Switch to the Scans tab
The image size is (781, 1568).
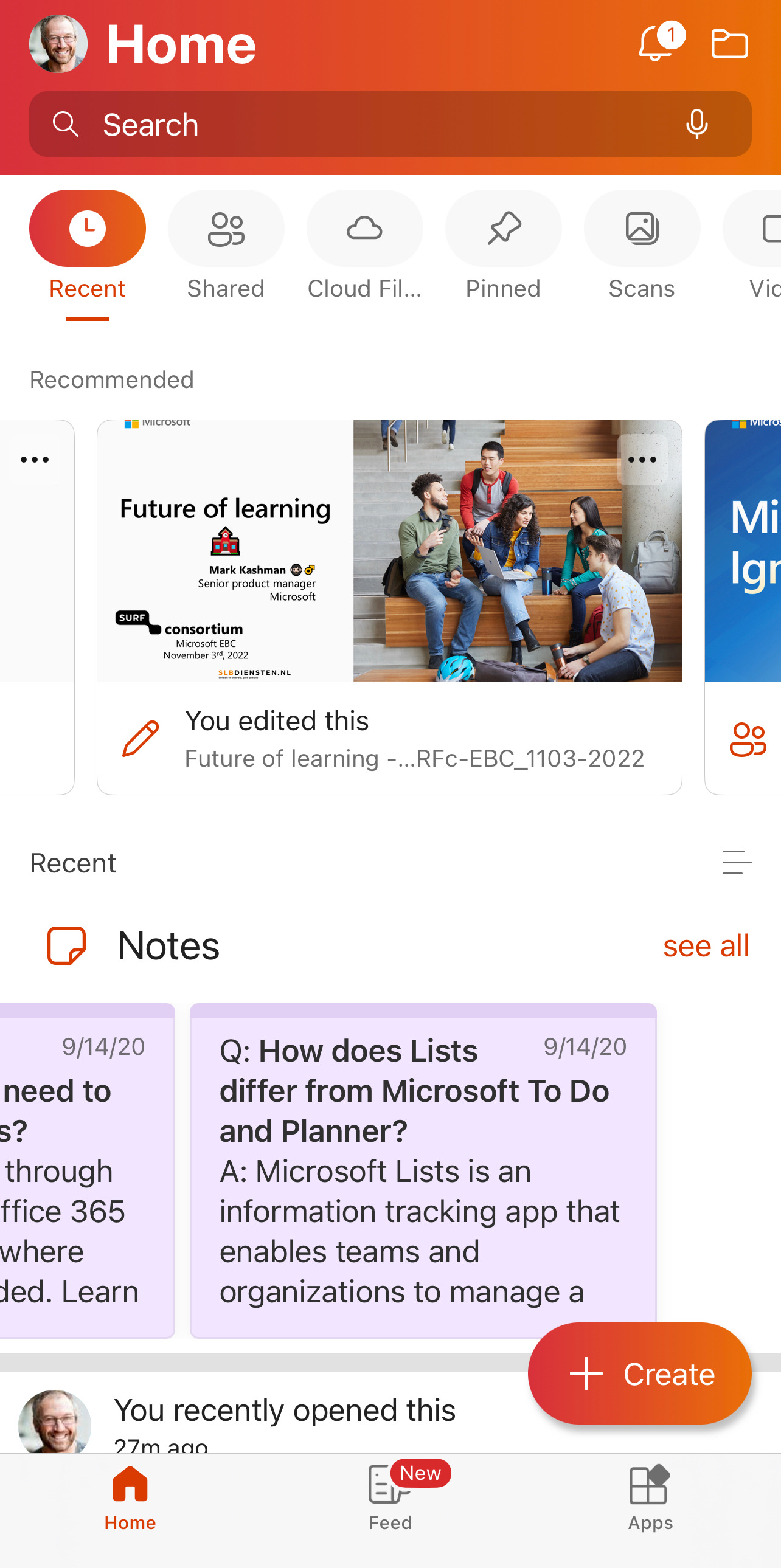click(x=642, y=246)
